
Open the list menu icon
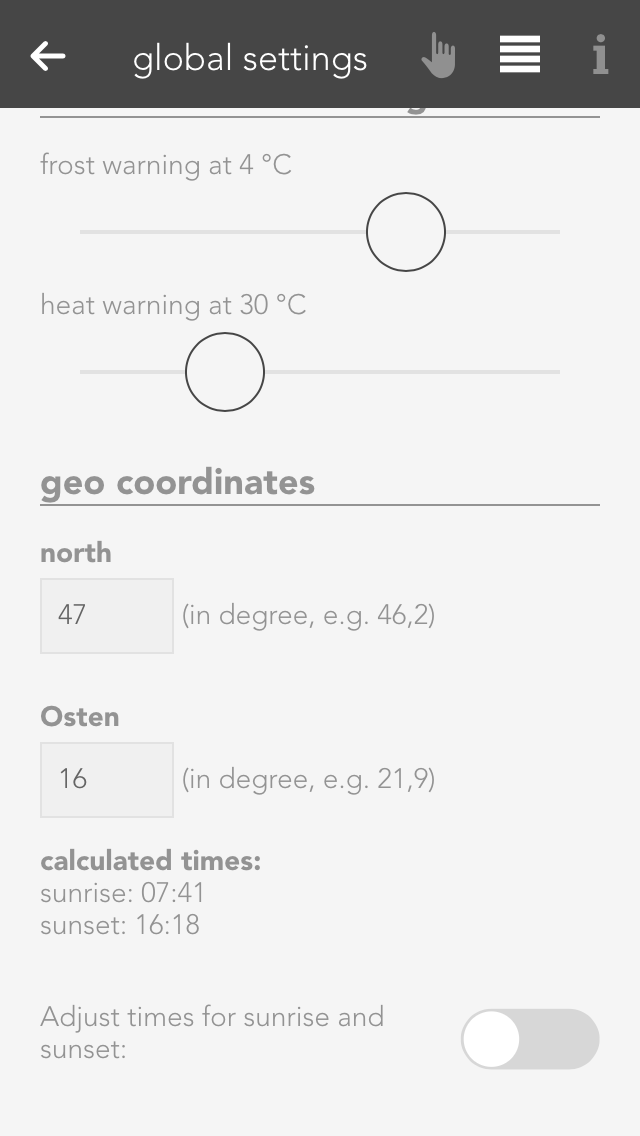[x=520, y=55]
